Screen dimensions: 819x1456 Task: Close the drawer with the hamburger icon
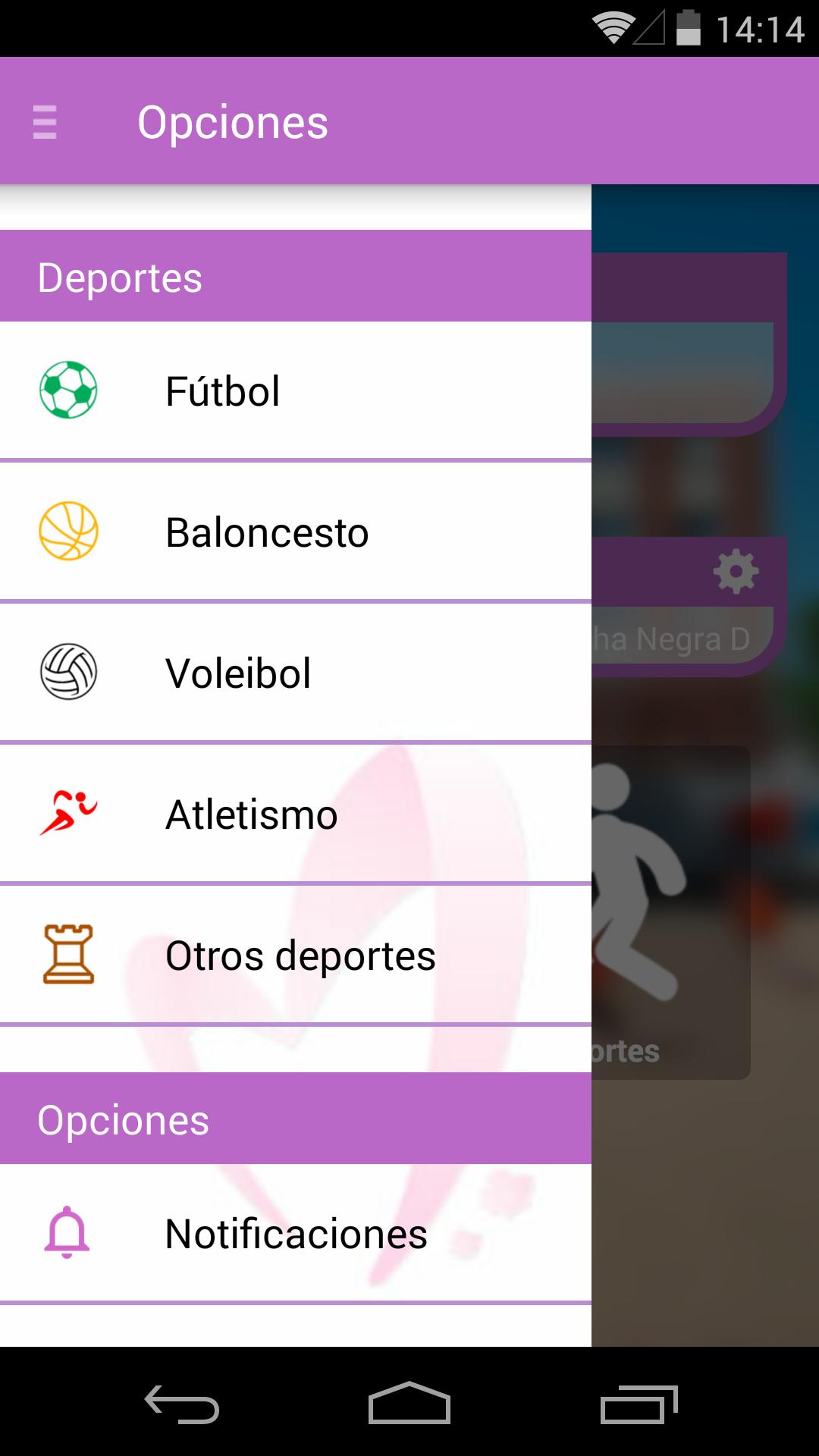(x=45, y=122)
